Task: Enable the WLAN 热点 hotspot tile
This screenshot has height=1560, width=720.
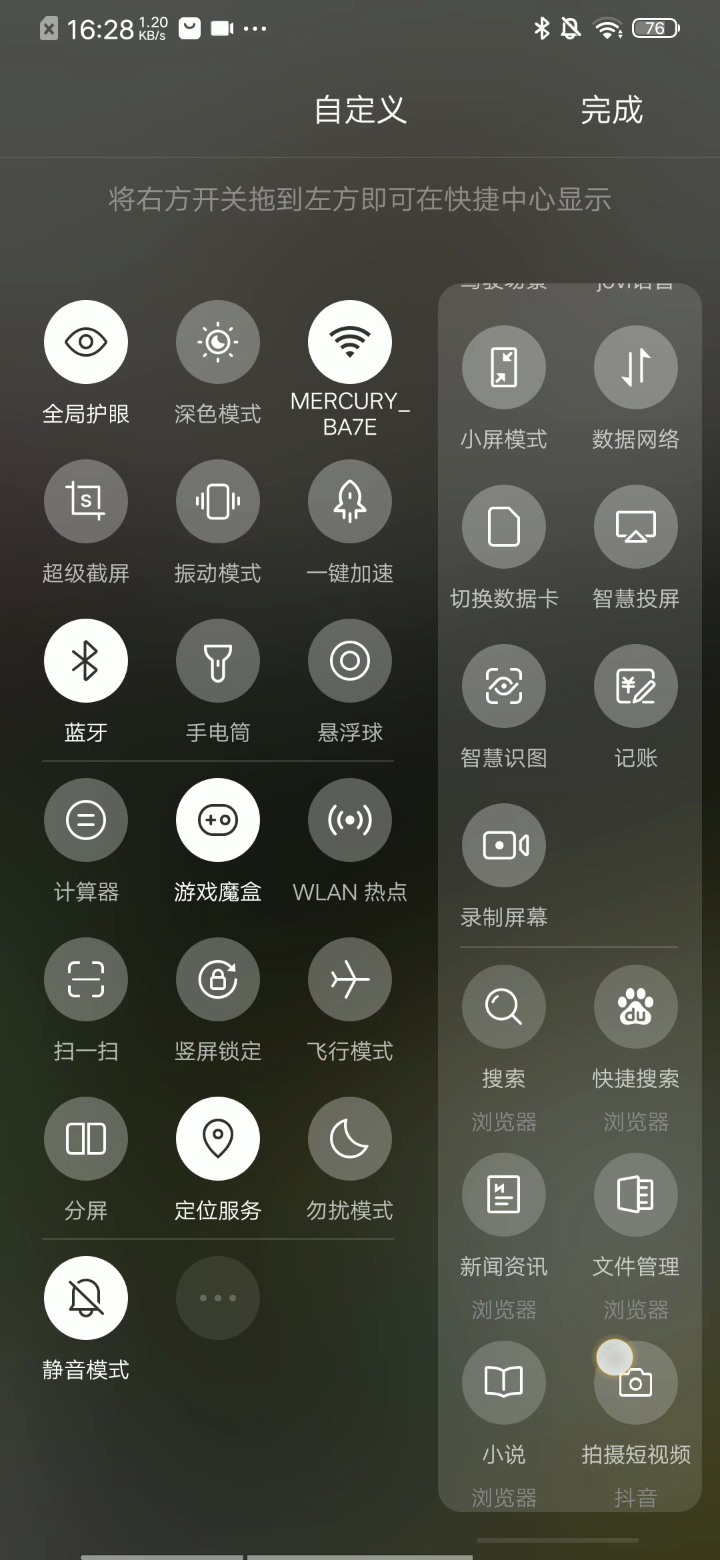Action: coord(350,821)
